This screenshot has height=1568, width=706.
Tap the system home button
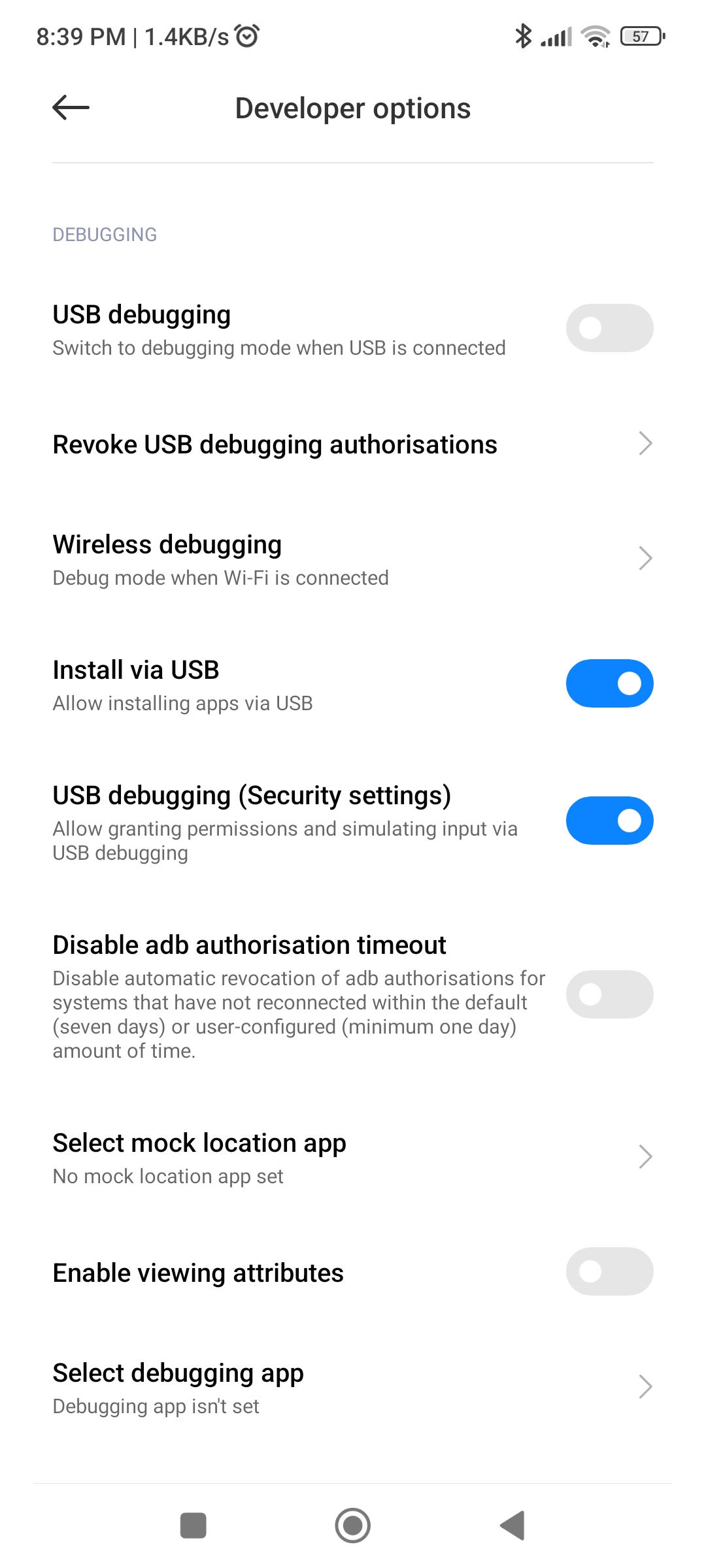click(x=353, y=1526)
